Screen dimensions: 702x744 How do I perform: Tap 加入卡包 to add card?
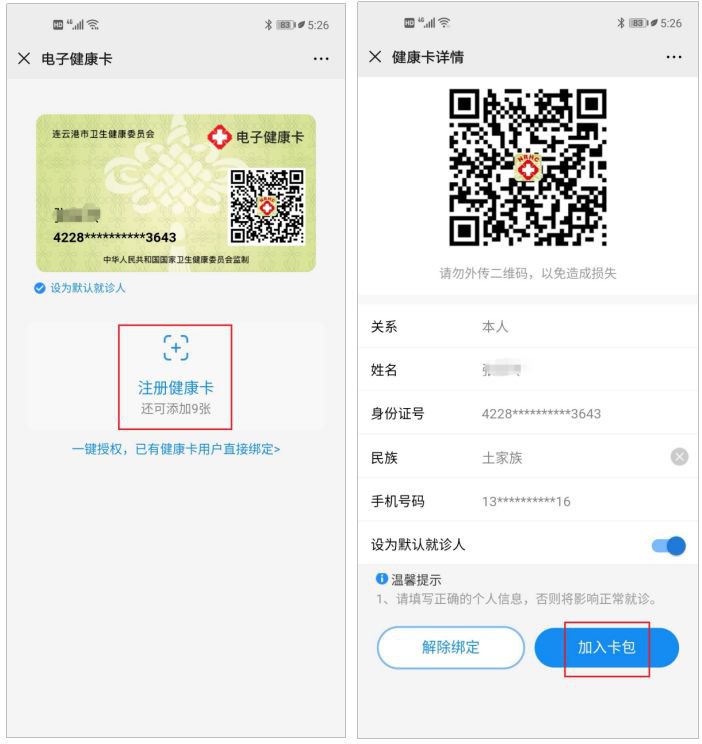point(606,647)
